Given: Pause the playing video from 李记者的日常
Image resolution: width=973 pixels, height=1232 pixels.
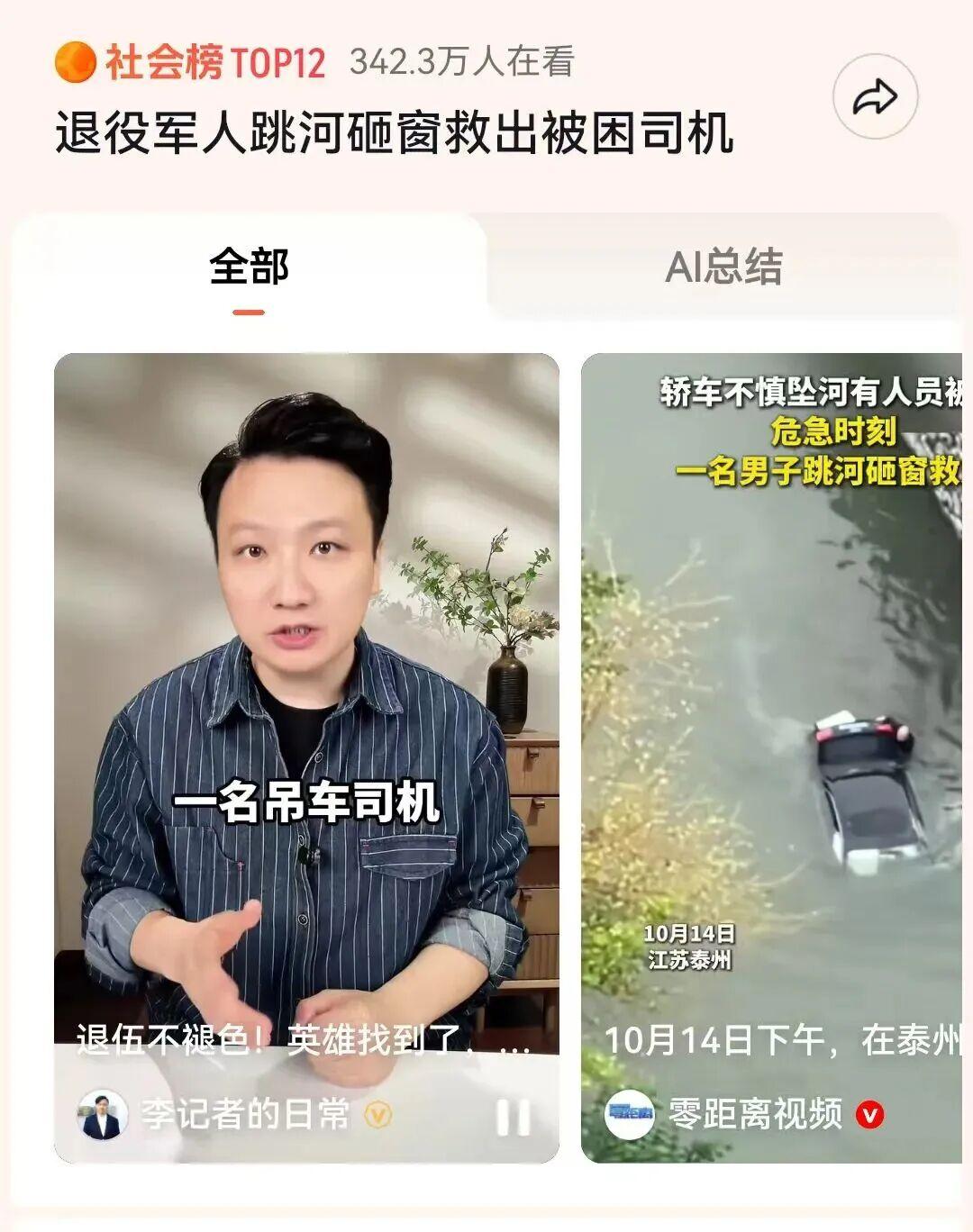Looking at the screenshot, I should (513, 1117).
